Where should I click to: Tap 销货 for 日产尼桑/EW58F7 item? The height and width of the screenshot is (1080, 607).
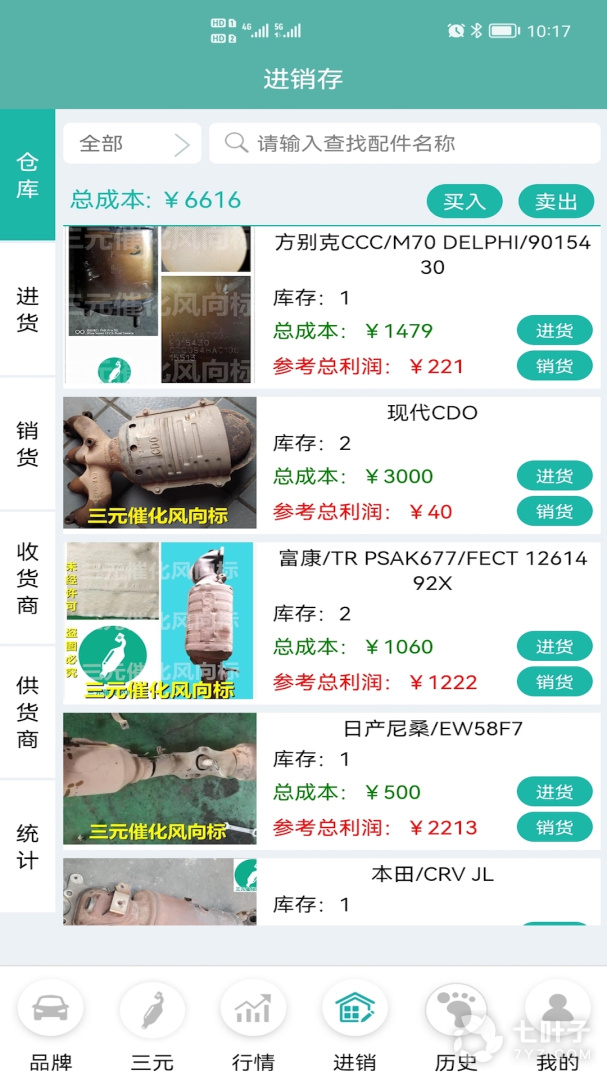click(x=554, y=827)
